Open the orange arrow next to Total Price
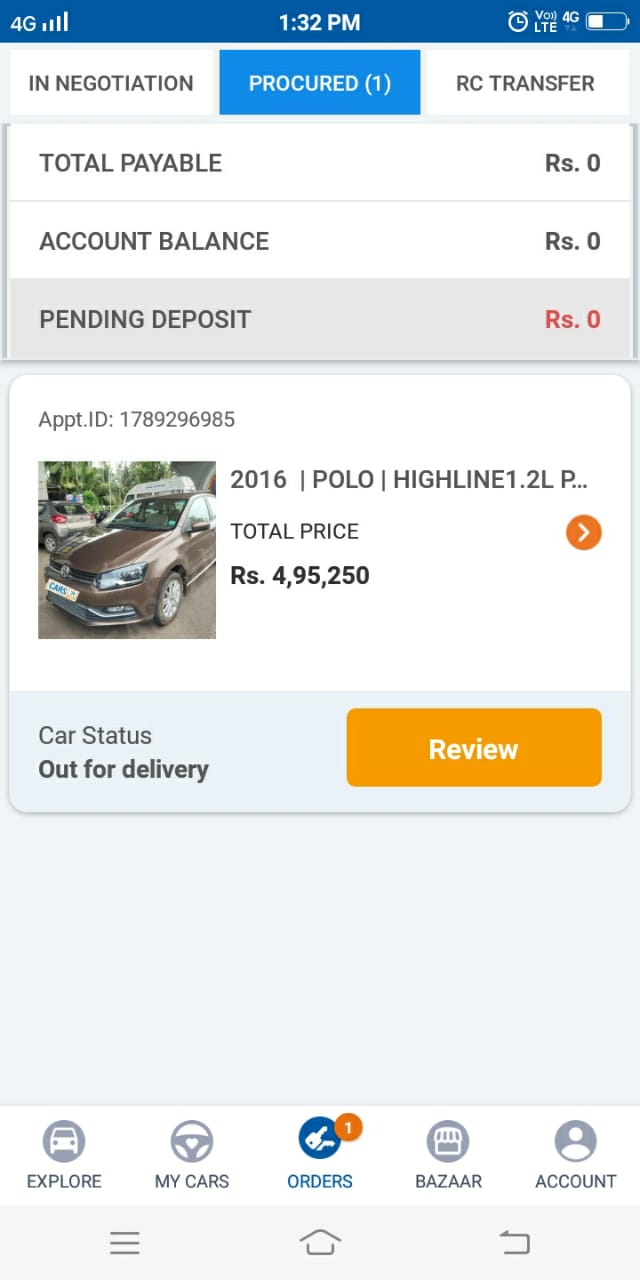 point(584,532)
